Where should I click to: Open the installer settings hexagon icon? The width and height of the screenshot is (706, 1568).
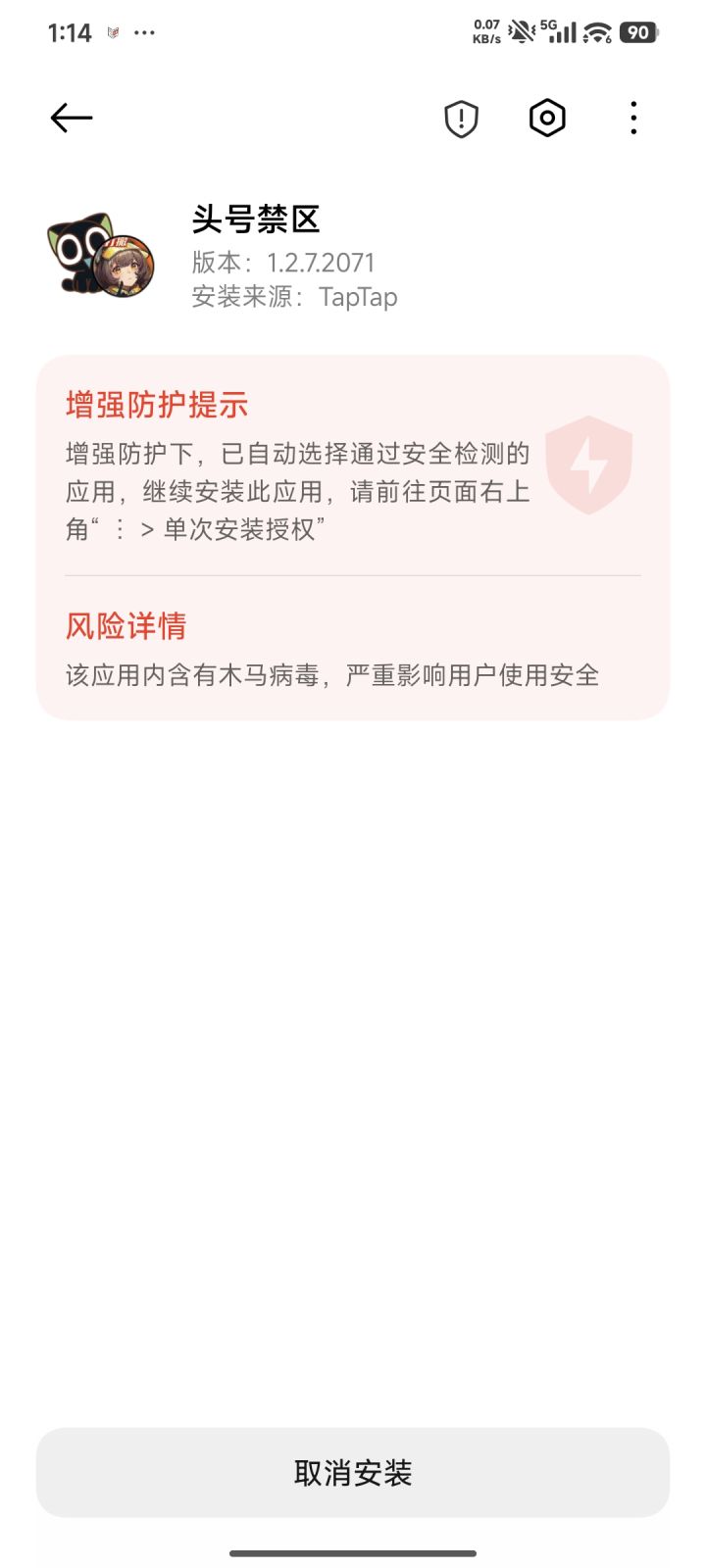coord(546,118)
